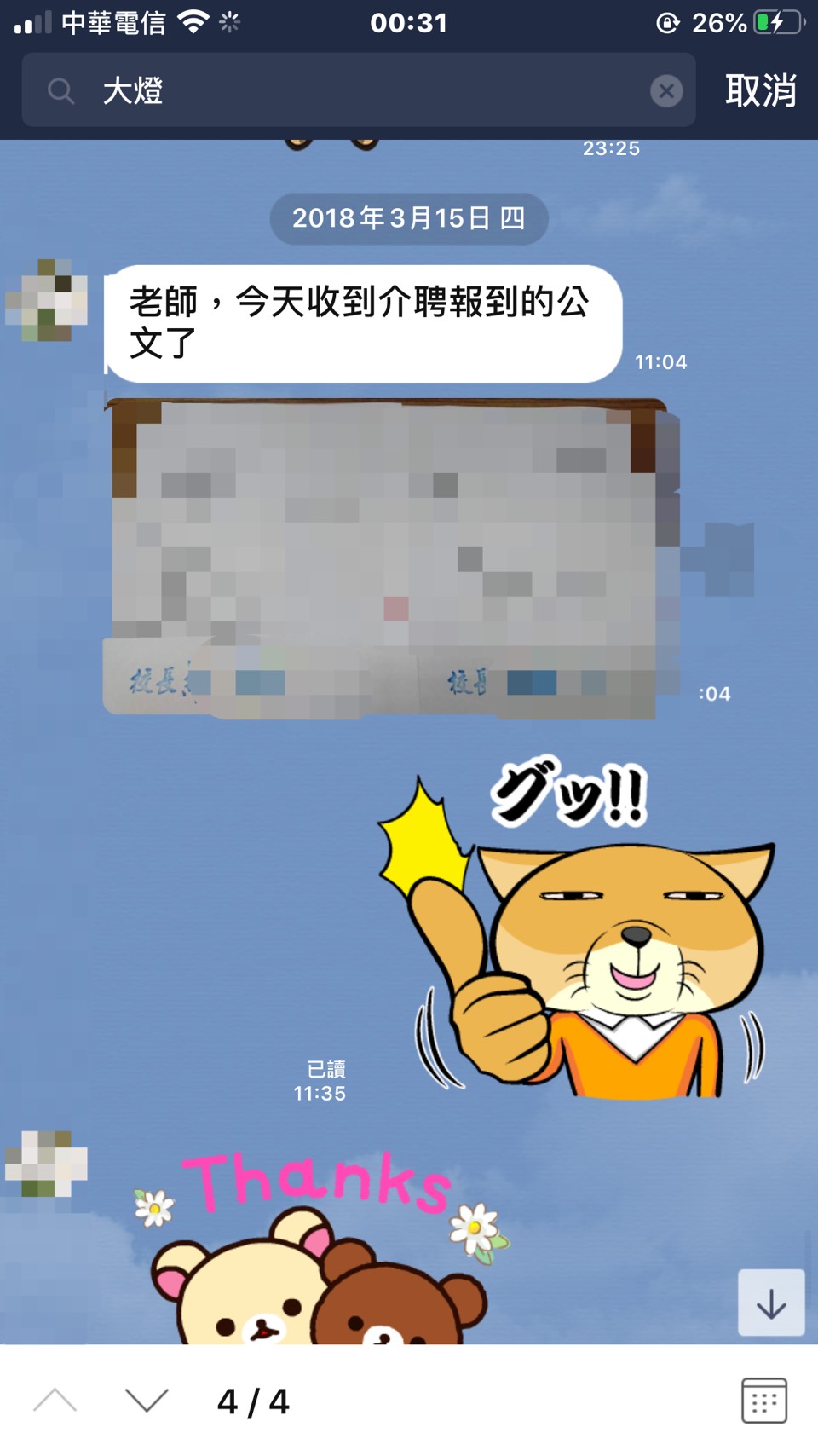Open the sender's profile avatar beside 老師 message
The height and width of the screenshot is (1456, 818).
pyautogui.click(x=47, y=300)
